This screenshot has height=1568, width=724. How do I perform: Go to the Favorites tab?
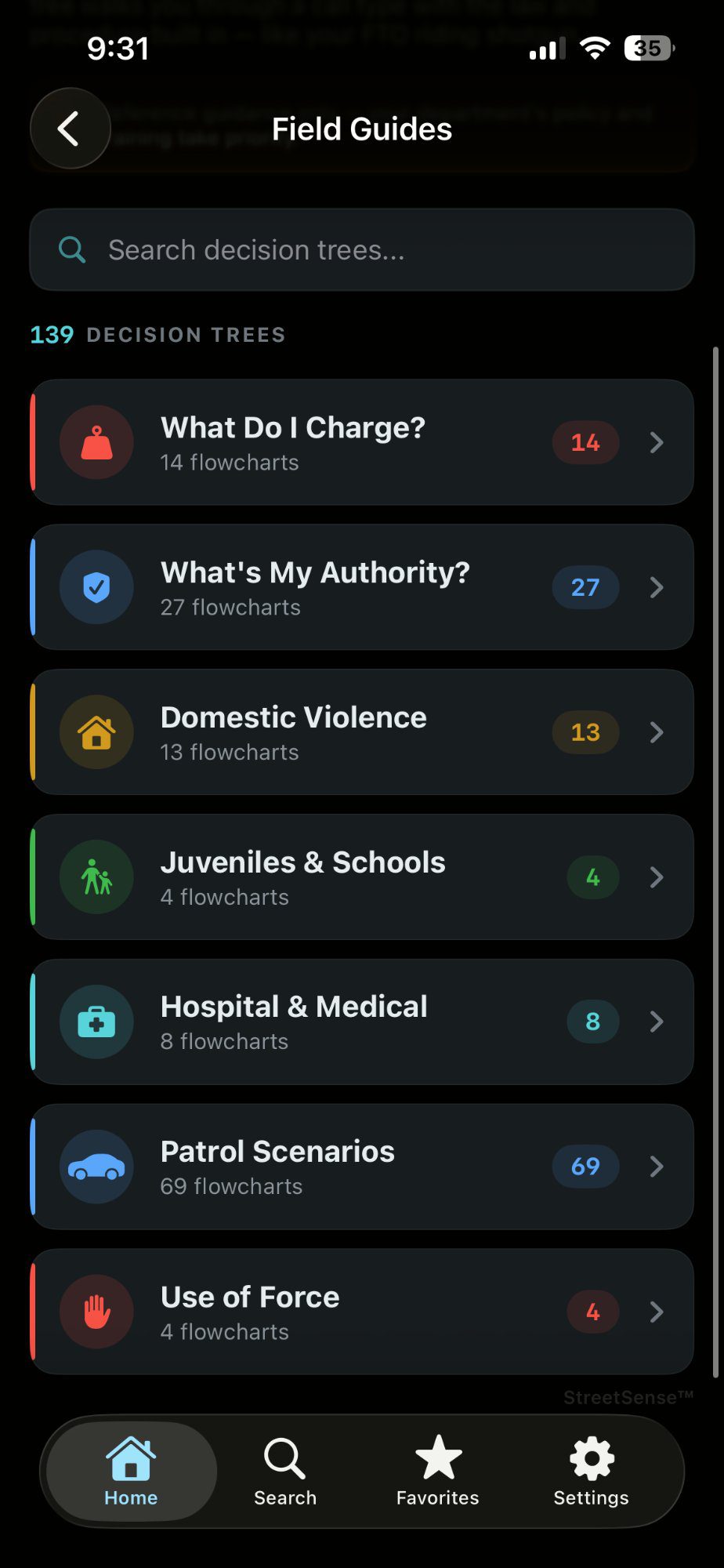(438, 1472)
